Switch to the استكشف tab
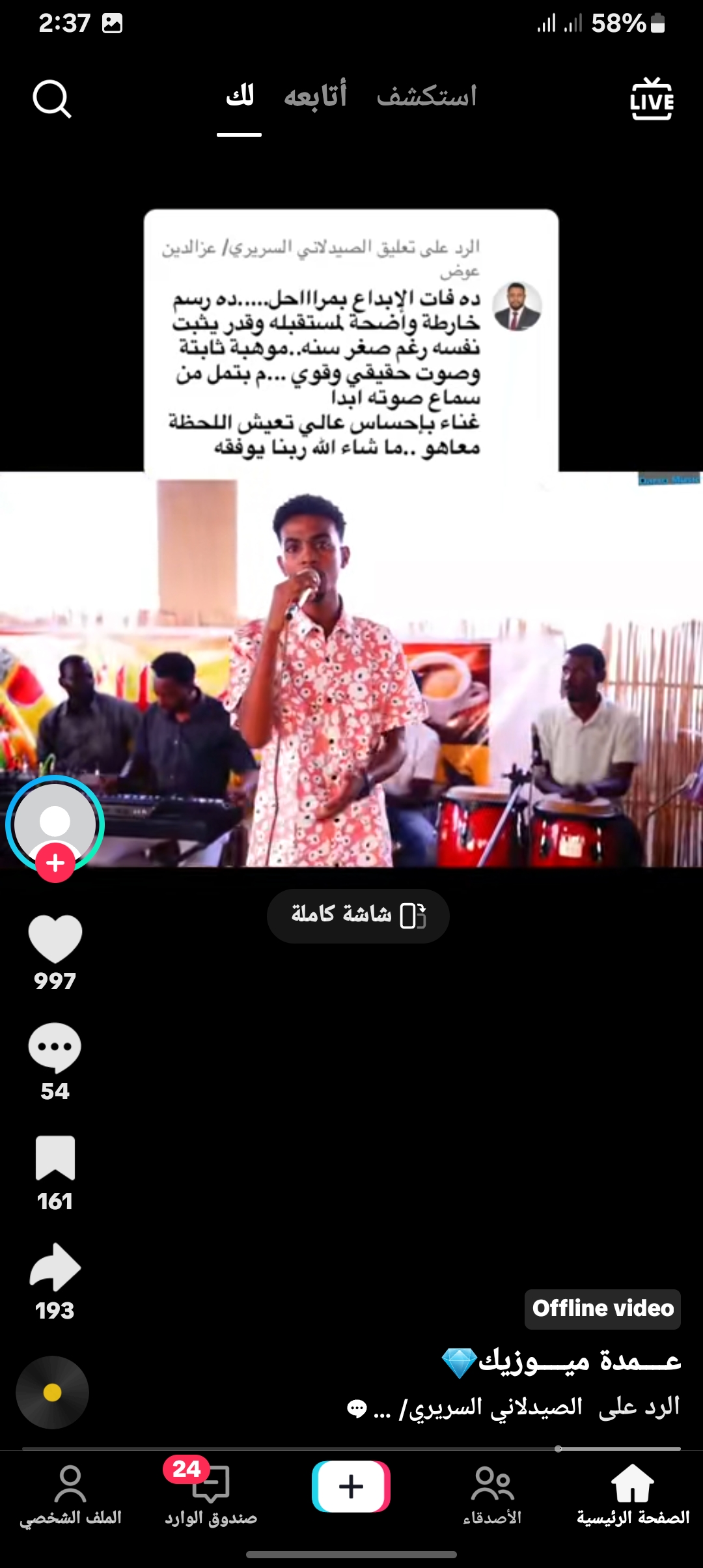 point(426,96)
